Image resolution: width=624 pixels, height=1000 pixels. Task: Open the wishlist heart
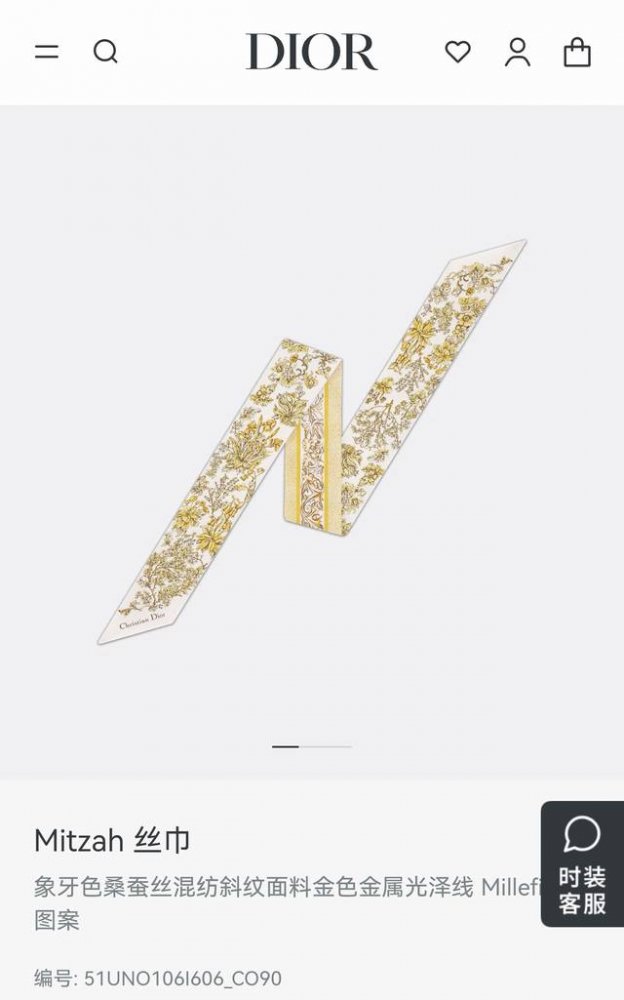(x=458, y=52)
